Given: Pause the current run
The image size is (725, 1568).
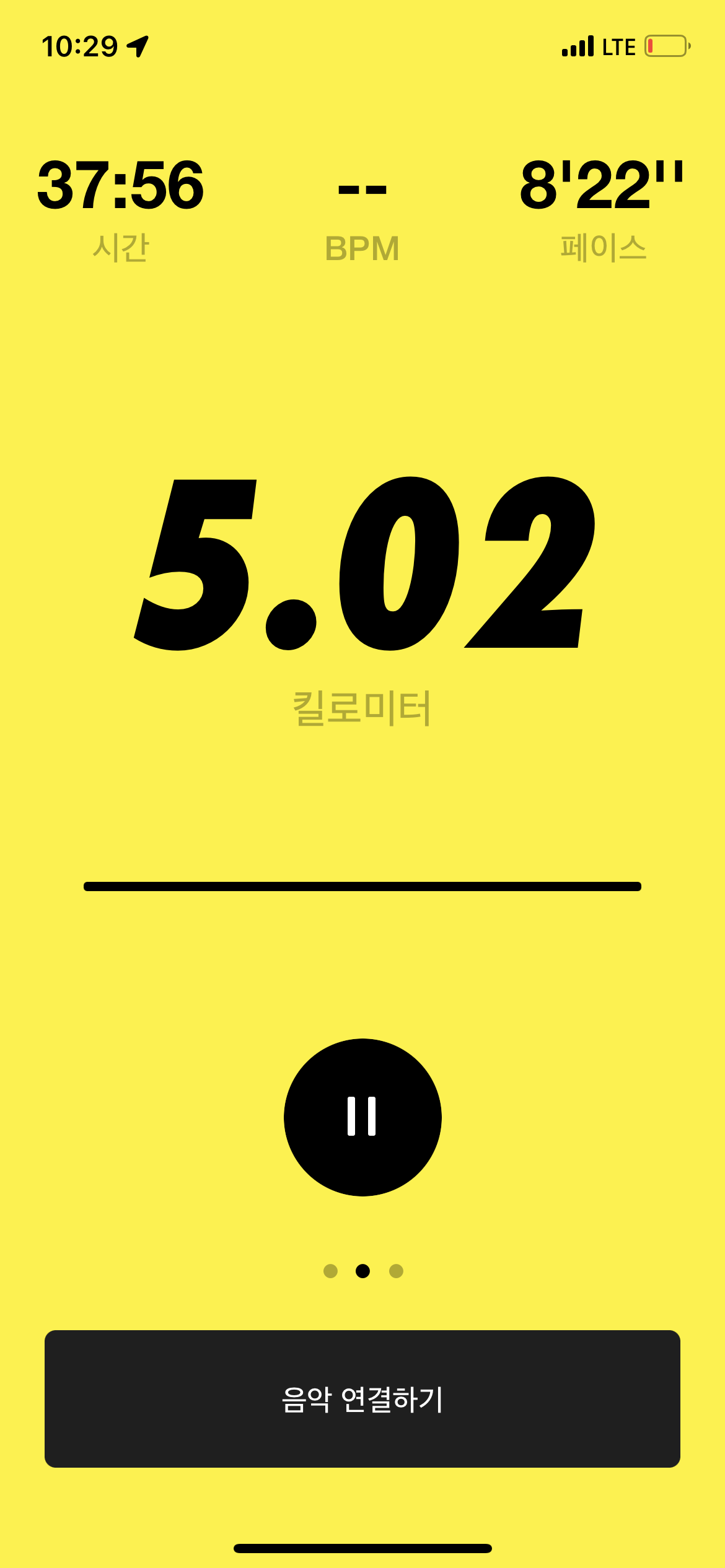Looking at the screenshot, I should [x=362, y=1117].
